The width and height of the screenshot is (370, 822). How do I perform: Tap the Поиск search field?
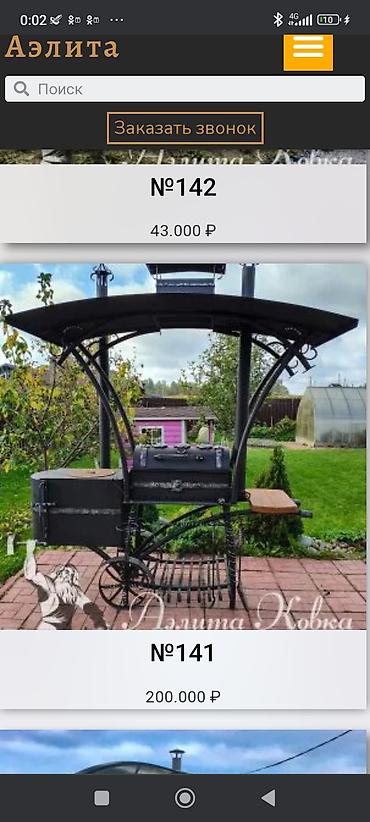coord(185,89)
